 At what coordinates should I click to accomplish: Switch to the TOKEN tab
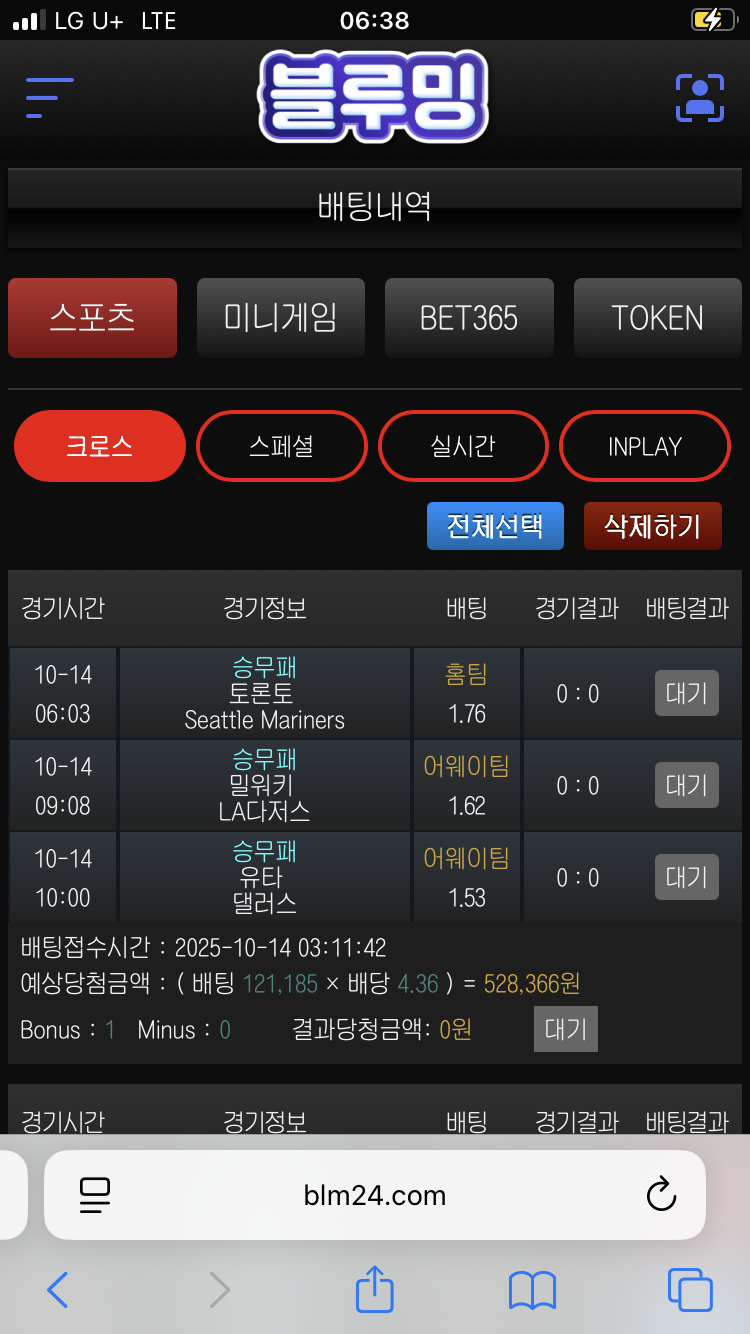(x=657, y=318)
